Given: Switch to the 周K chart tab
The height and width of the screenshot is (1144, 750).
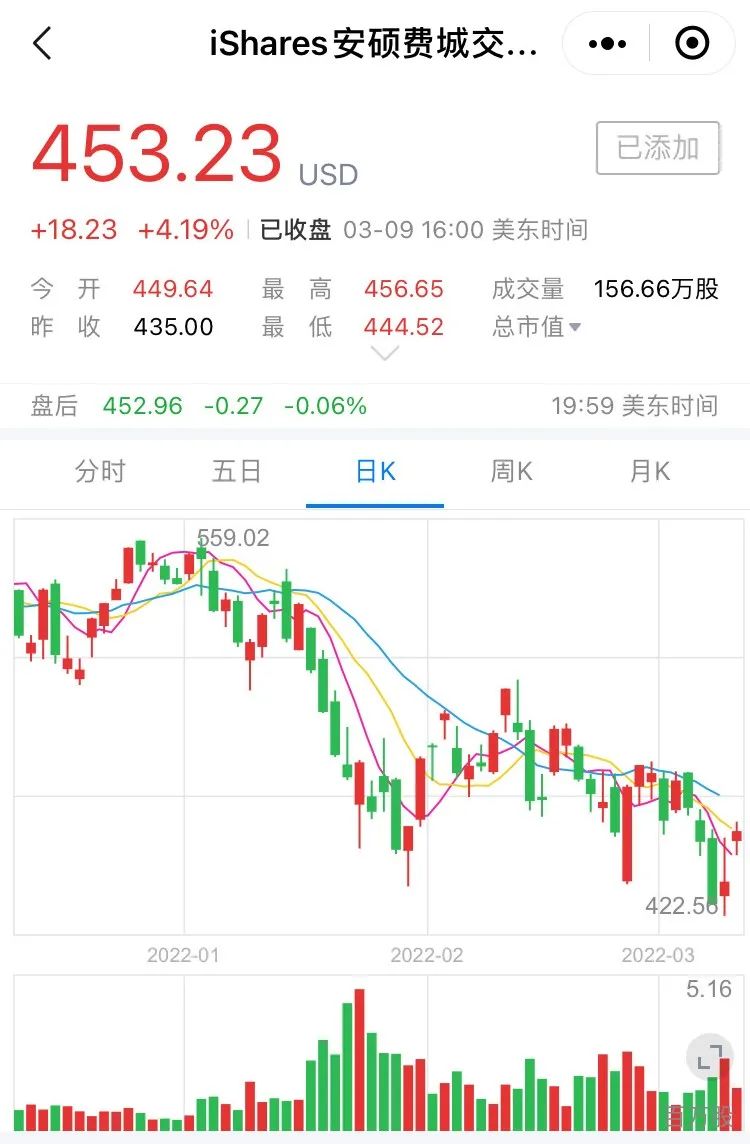Looking at the screenshot, I should (x=511, y=471).
